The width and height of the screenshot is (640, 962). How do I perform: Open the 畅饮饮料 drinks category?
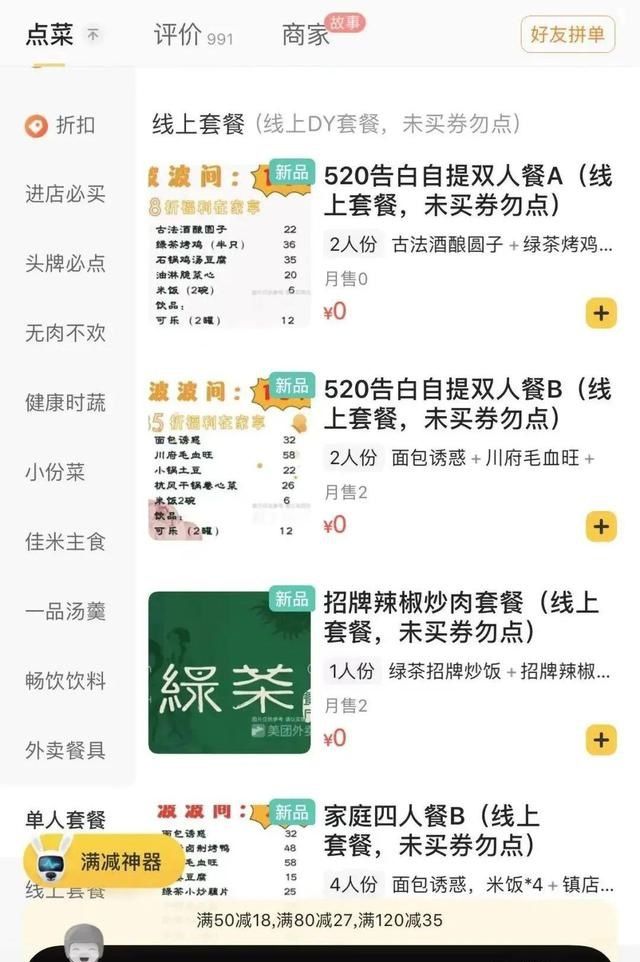click(65, 681)
